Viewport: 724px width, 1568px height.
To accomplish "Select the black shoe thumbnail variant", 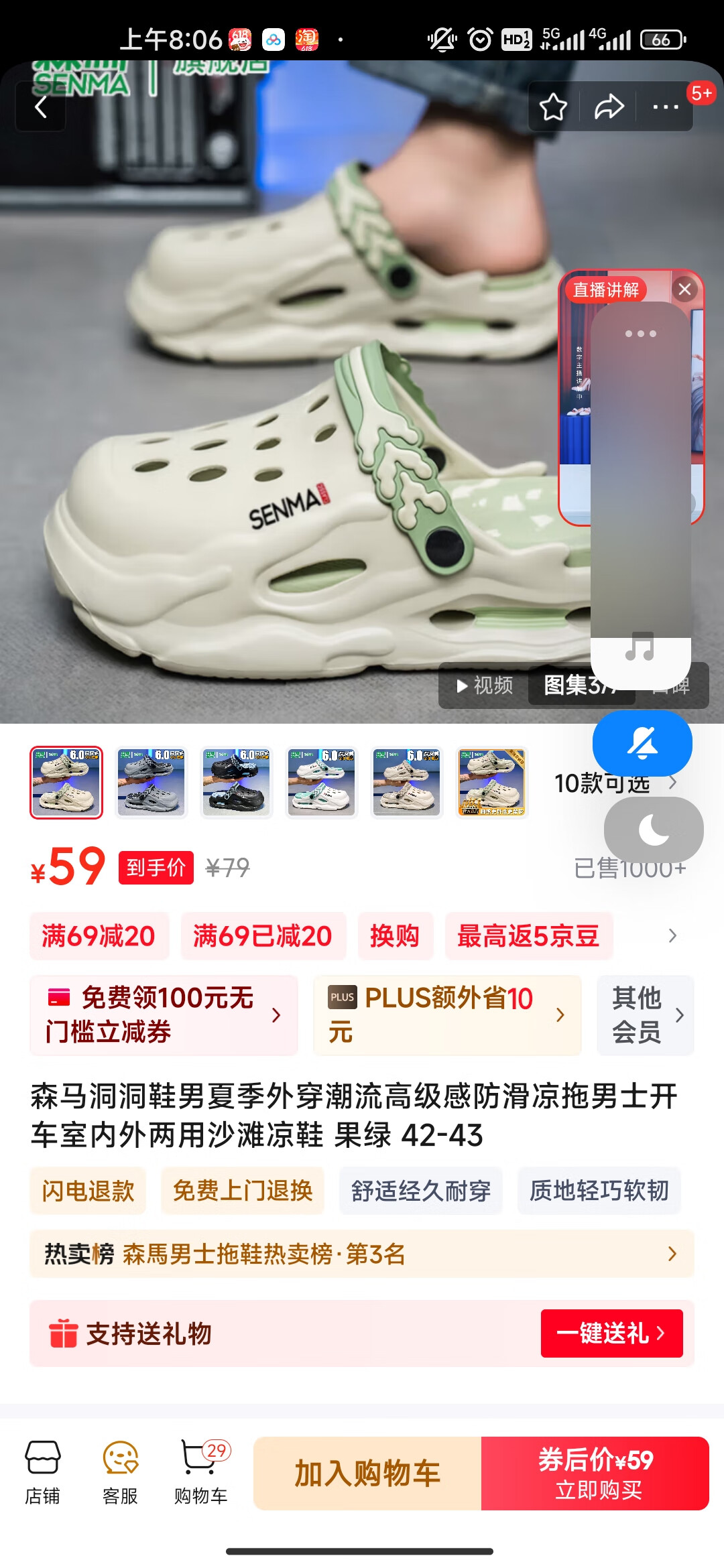I will pyautogui.click(x=237, y=783).
